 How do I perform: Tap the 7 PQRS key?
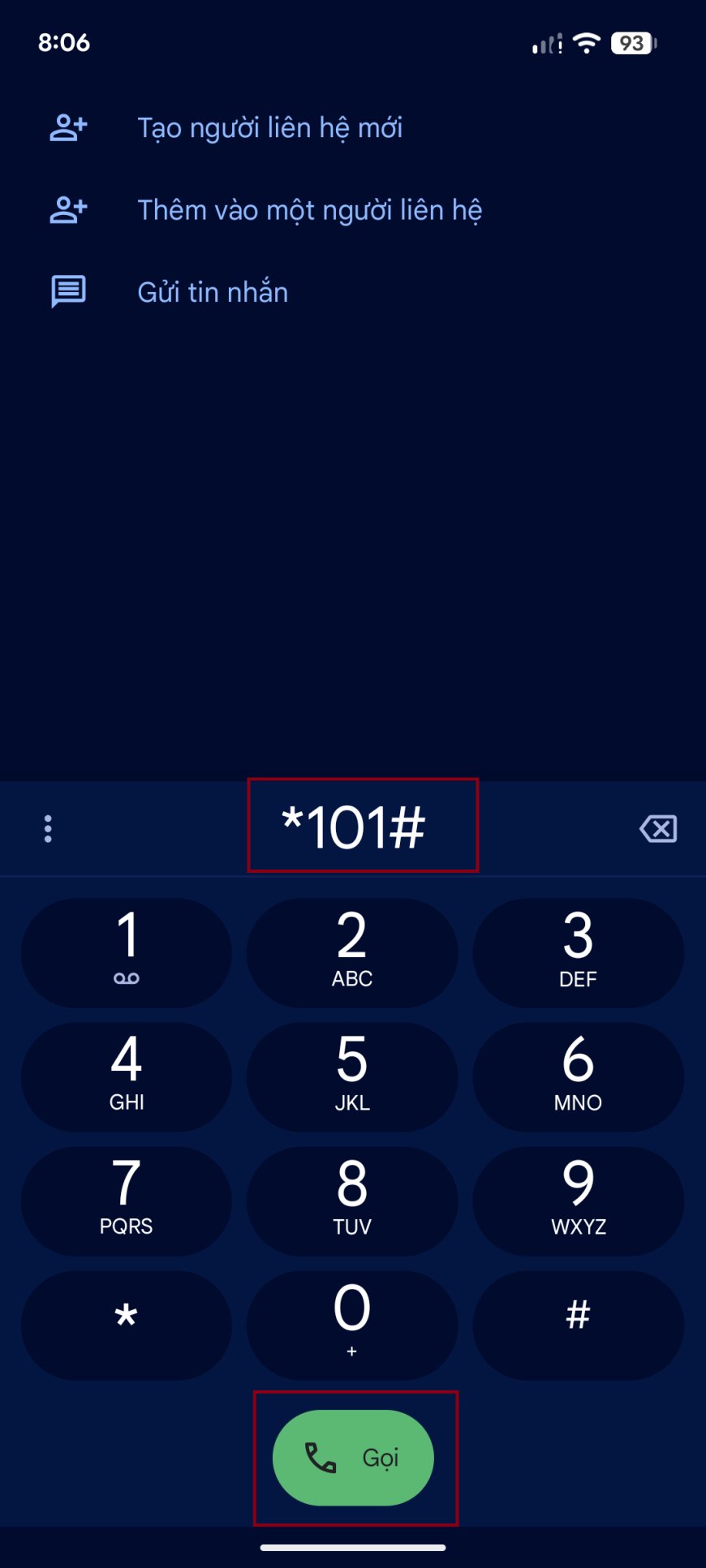(x=127, y=1201)
